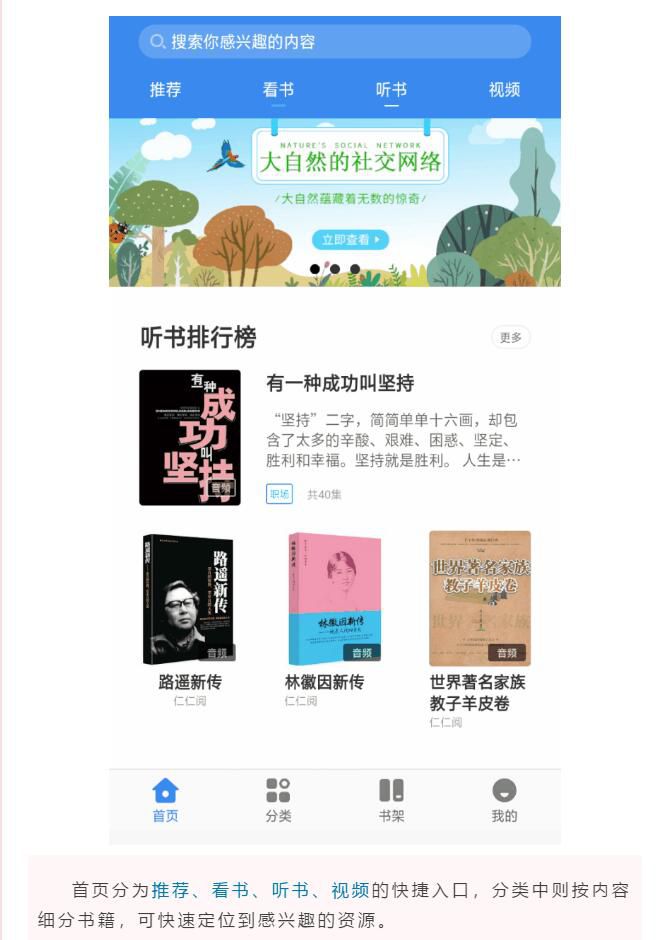The height and width of the screenshot is (940, 663).
Task: Open the audiobook 路遥新传
Action: click(x=190, y=600)
